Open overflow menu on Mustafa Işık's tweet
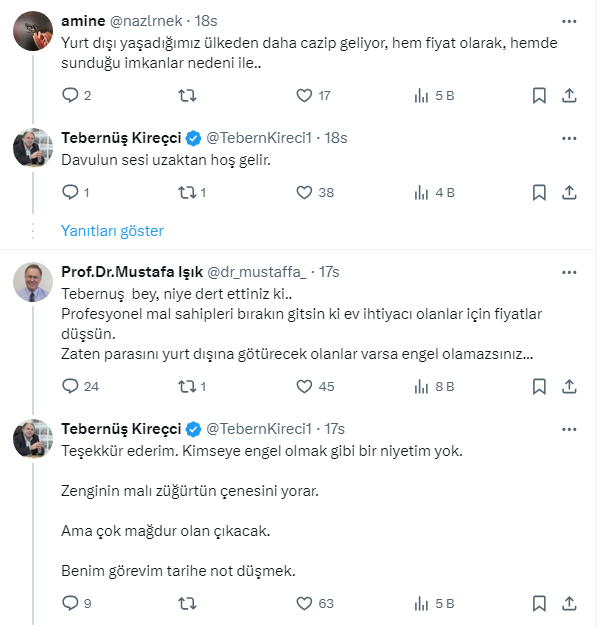The height and width of the screenshot is (627, 607). point(569,272)
